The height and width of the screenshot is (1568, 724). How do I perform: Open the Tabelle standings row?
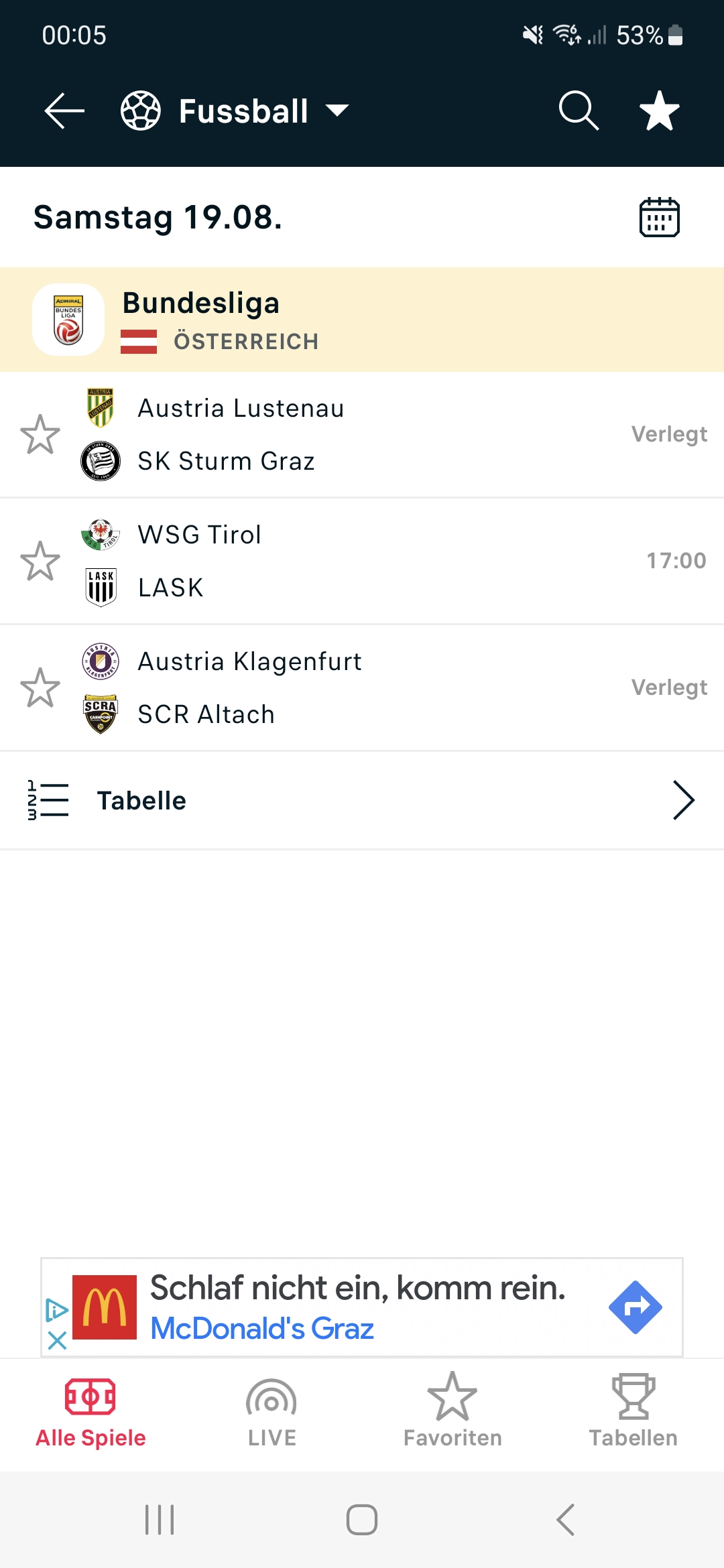tap(362, 800)
